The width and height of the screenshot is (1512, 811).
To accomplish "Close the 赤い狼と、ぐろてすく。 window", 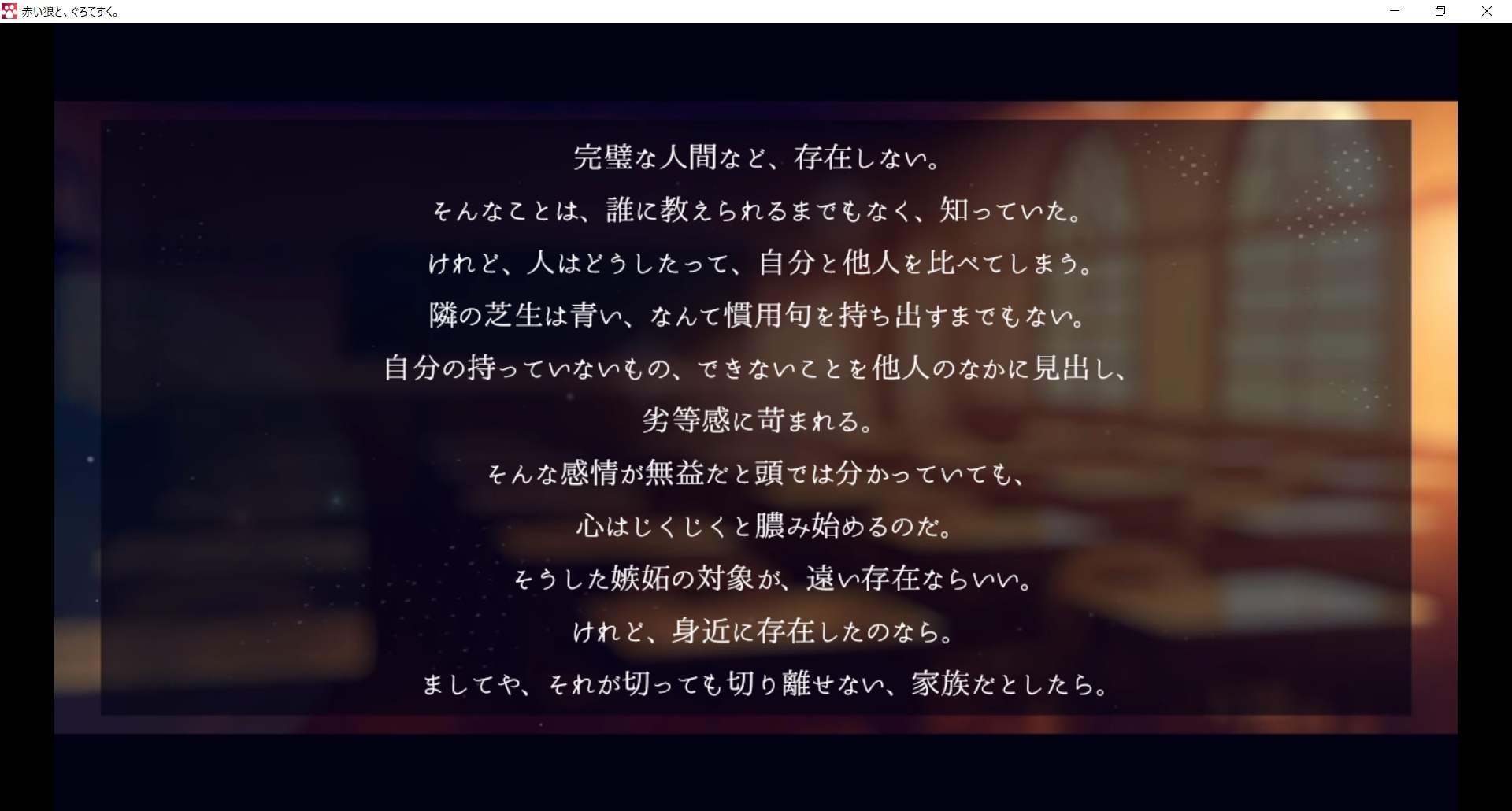I will (1486, 11).
